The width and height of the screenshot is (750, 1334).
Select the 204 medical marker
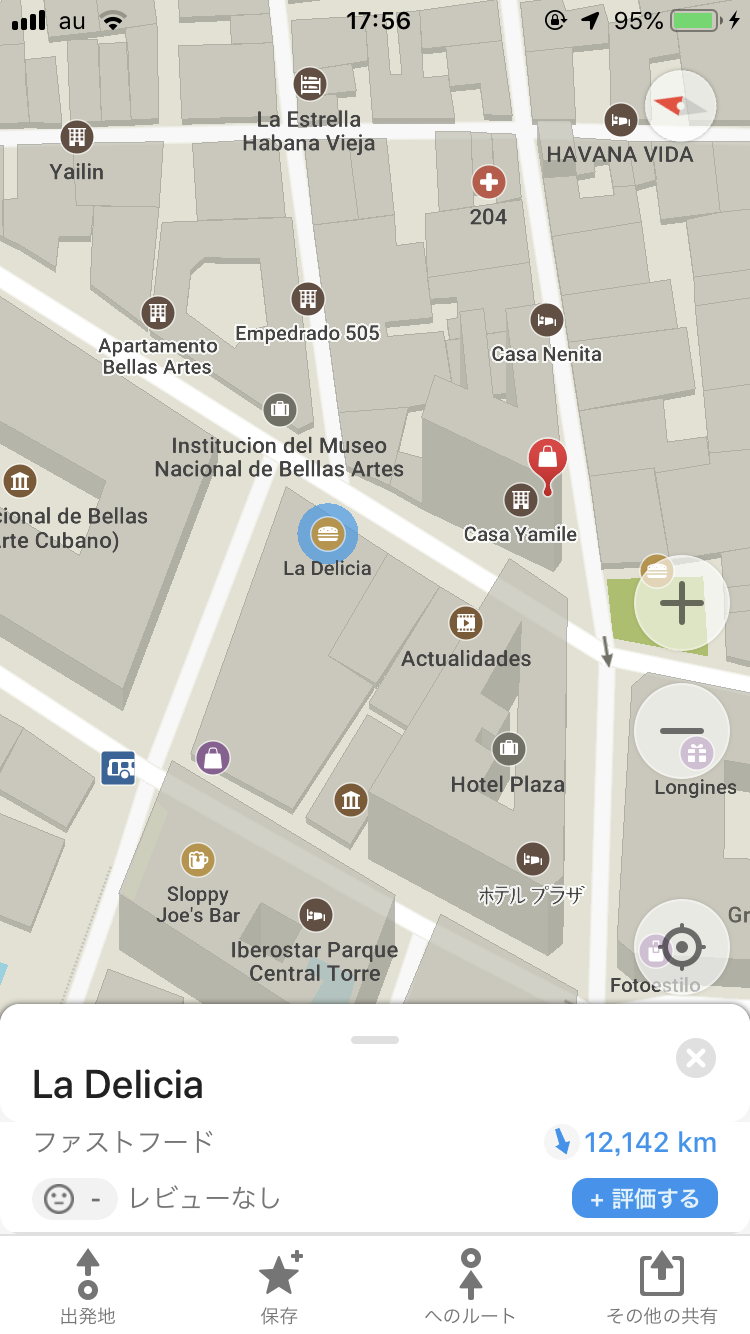[488, 182]
